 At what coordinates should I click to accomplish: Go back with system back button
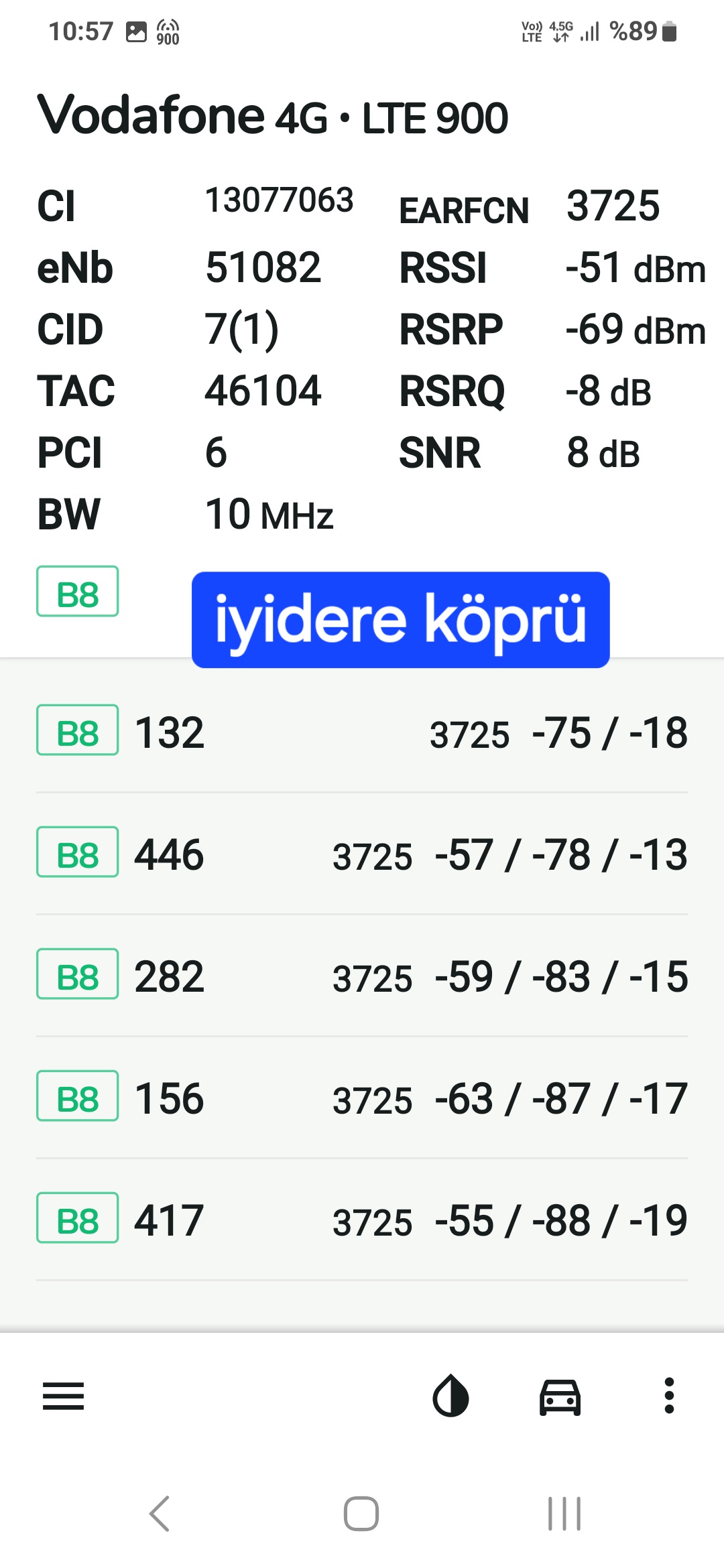(x=160, y=1514)
